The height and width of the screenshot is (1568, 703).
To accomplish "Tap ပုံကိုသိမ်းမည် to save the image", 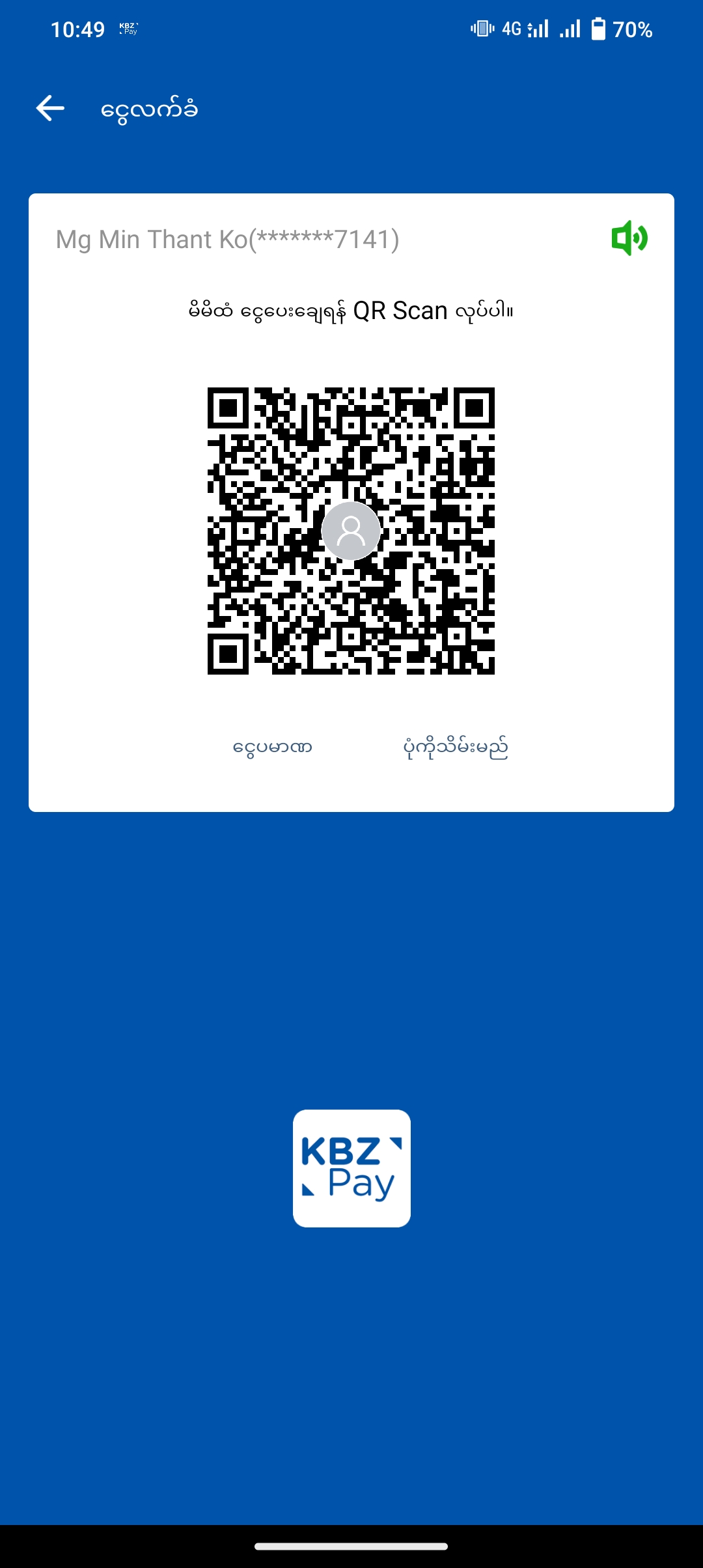I will (456, 747).
